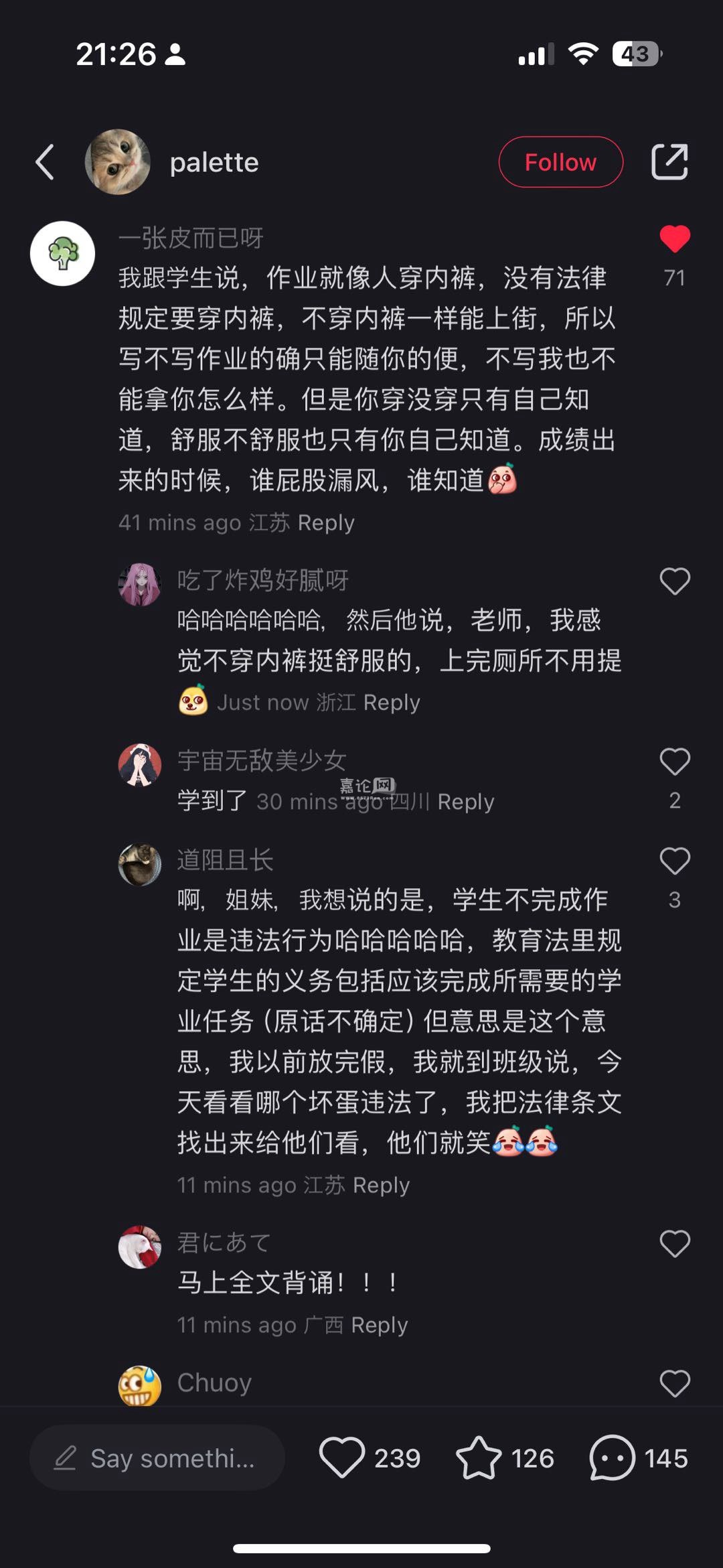The width and height of the screenshot is (723, 1568).
Task: Reply to 道阻且长's comment
Action: pos(381,1185)
